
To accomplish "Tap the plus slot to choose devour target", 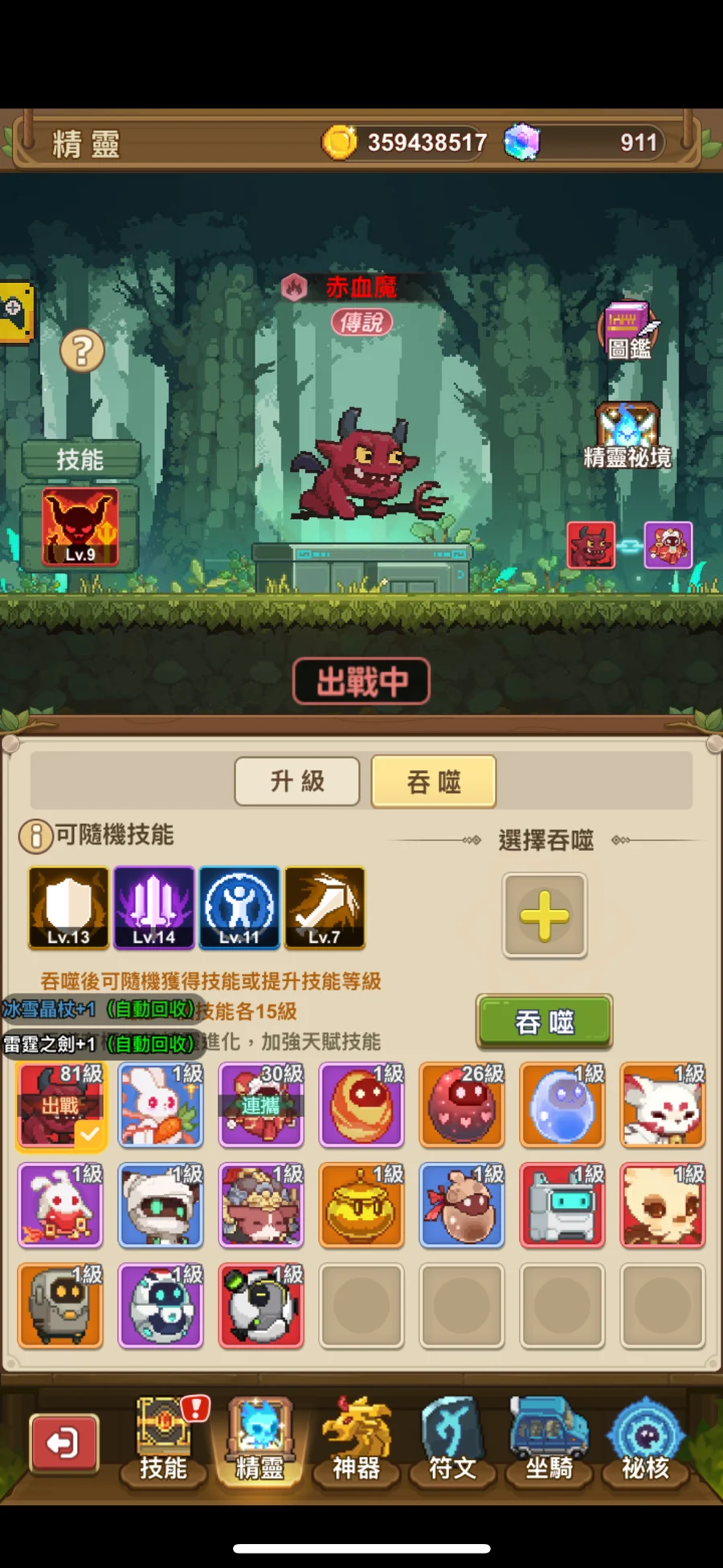I will [x=545, y=915].
